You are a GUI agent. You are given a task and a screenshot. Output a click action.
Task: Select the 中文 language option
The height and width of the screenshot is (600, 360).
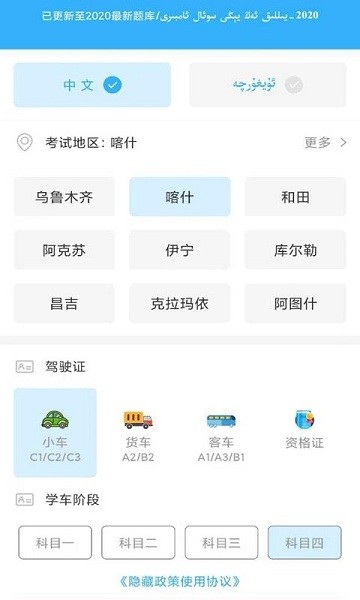92,85
